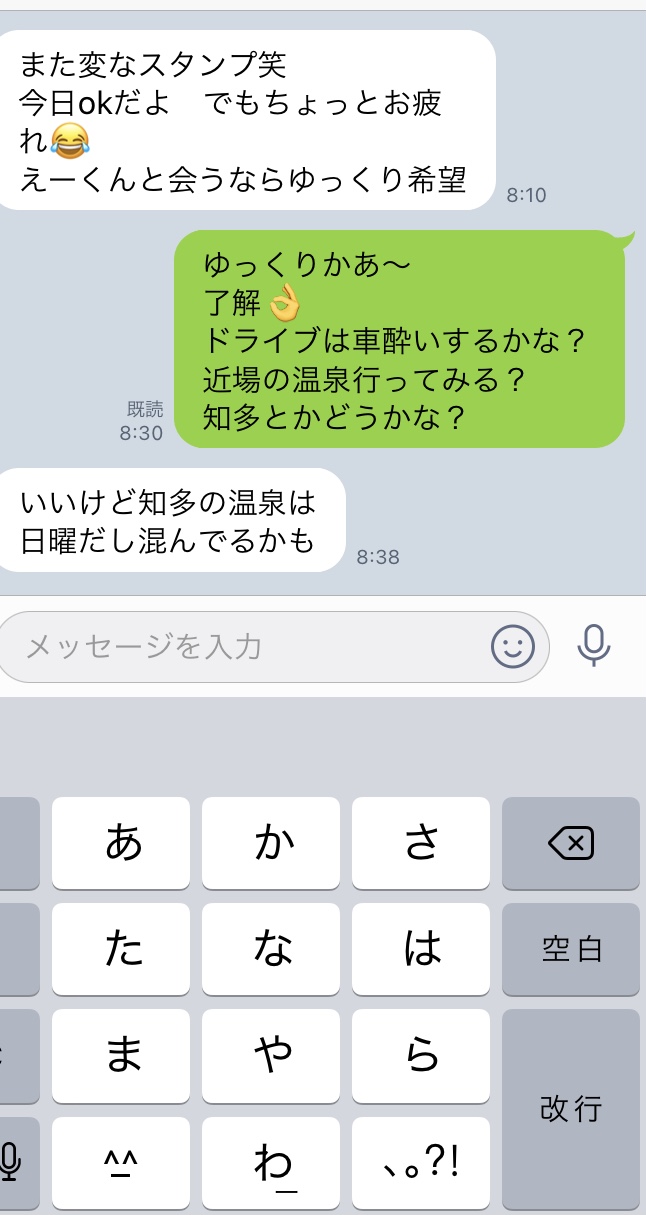Open the ^_^ kaomoji key
The image size is (646, 1215).
[121, 1162]
